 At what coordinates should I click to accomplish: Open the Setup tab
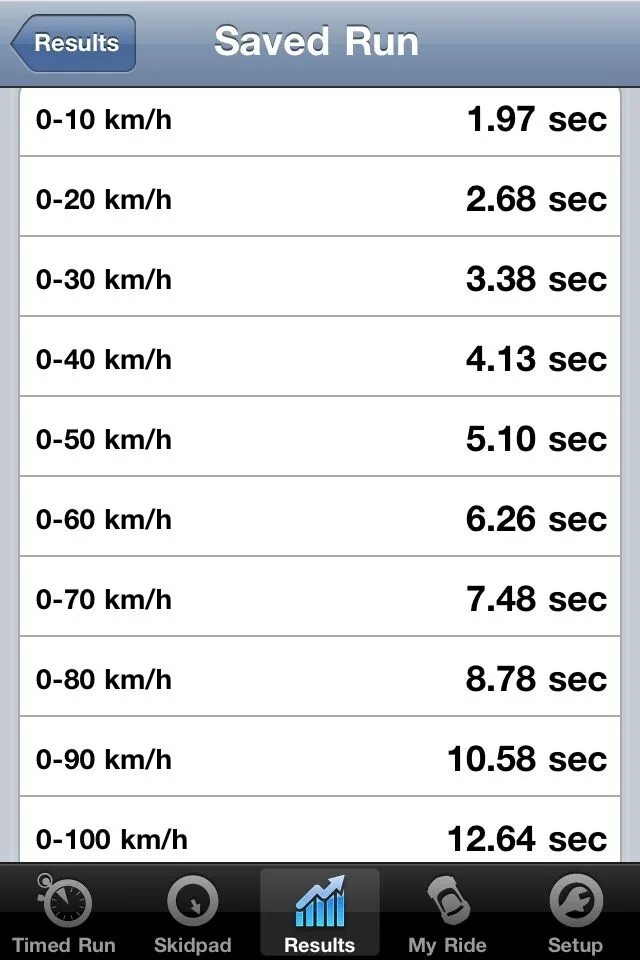click(x=575, y=912)
